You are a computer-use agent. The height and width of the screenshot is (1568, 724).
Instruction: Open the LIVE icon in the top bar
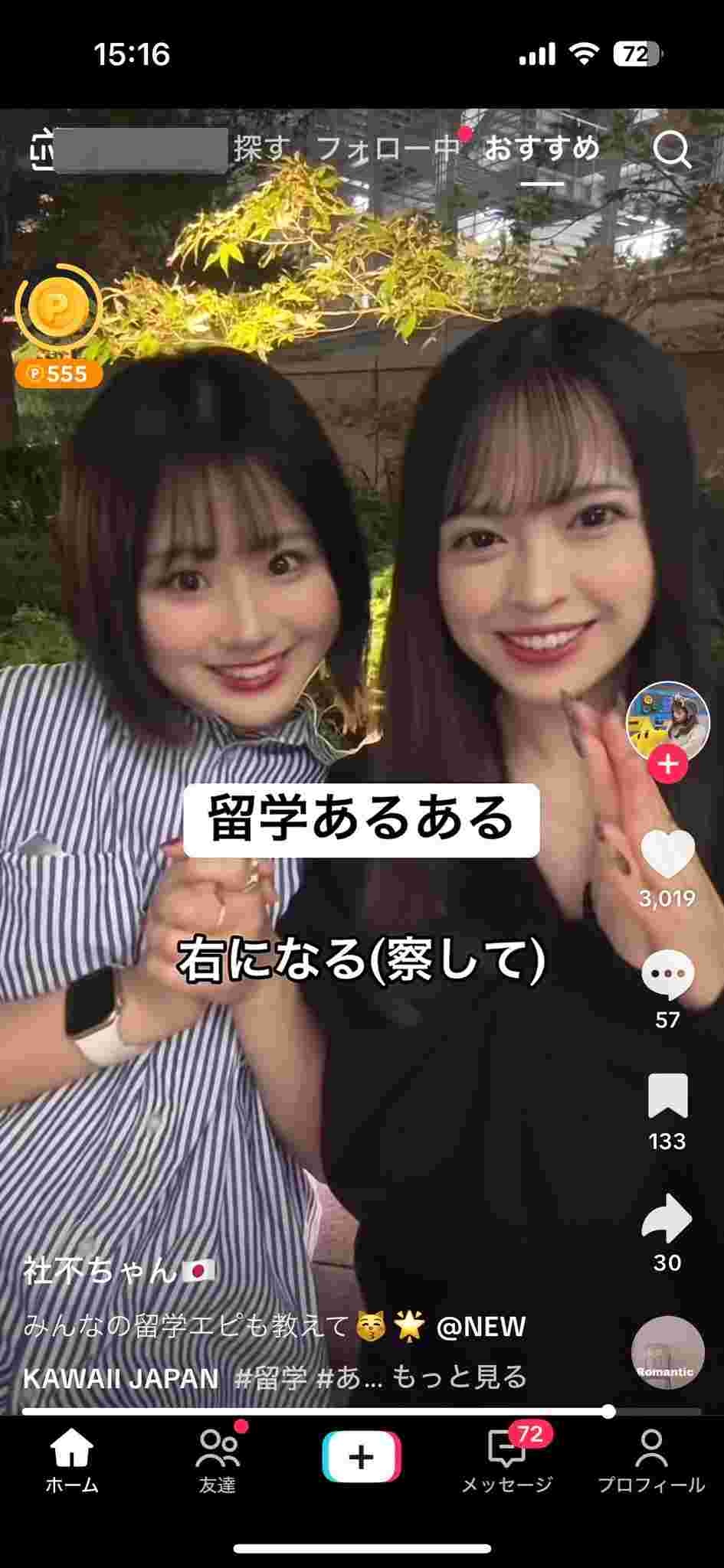41,151
